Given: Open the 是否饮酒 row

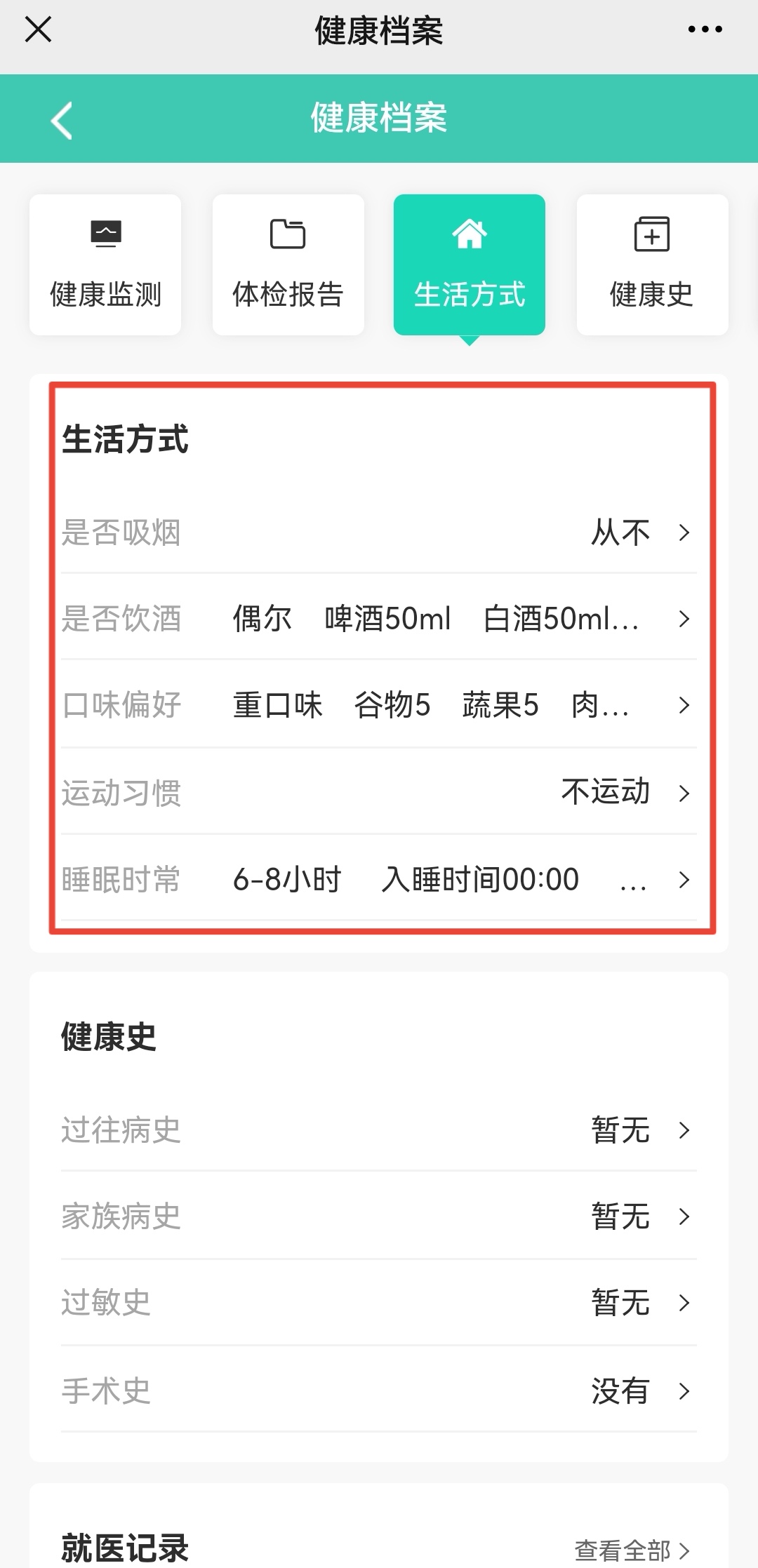Looking at the screenshot, I should (379, 618).
